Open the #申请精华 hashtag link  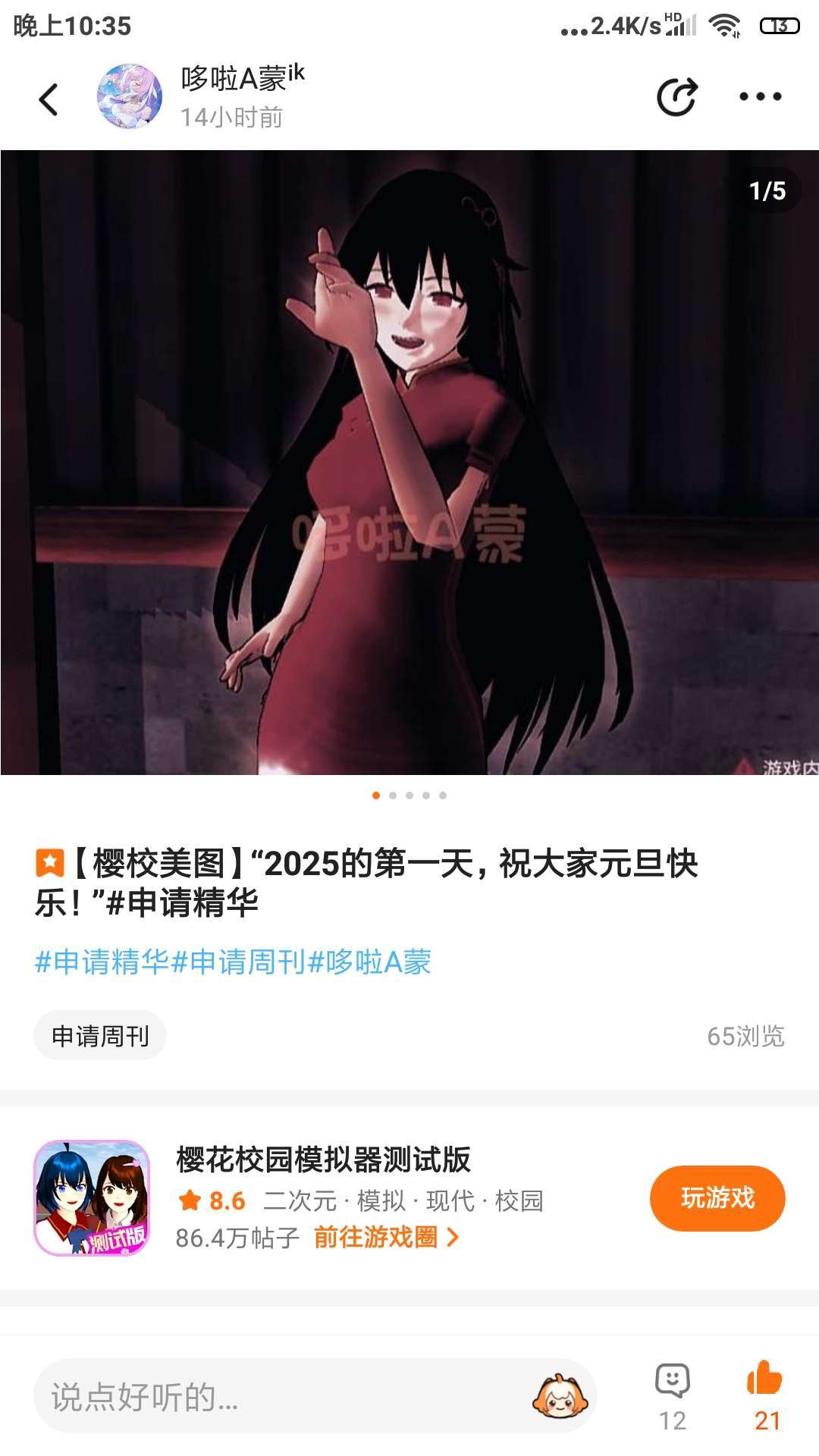102,962
